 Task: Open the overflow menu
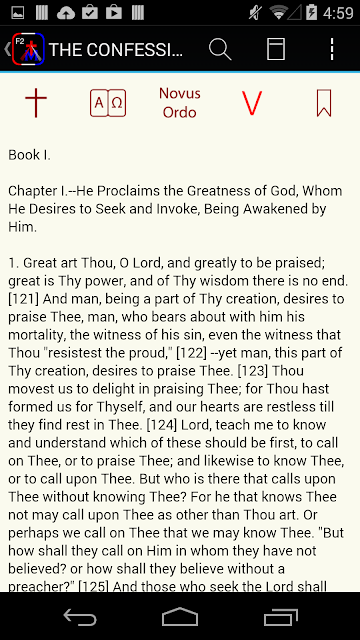tap(332, 49)
